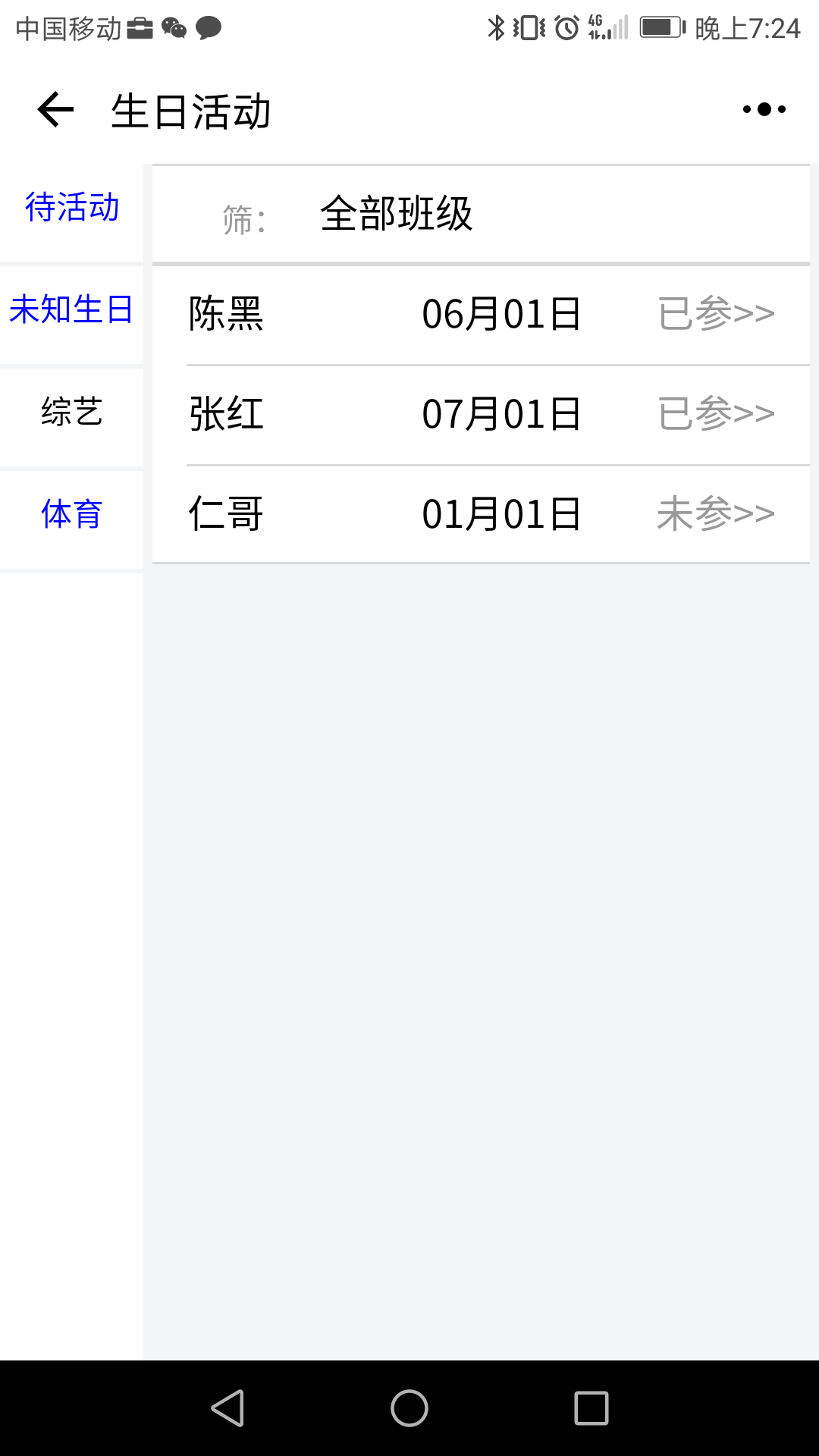Switch to the 待活动 tab
Viewport: 819px width, 1456px height.
[x=72, y=207]
